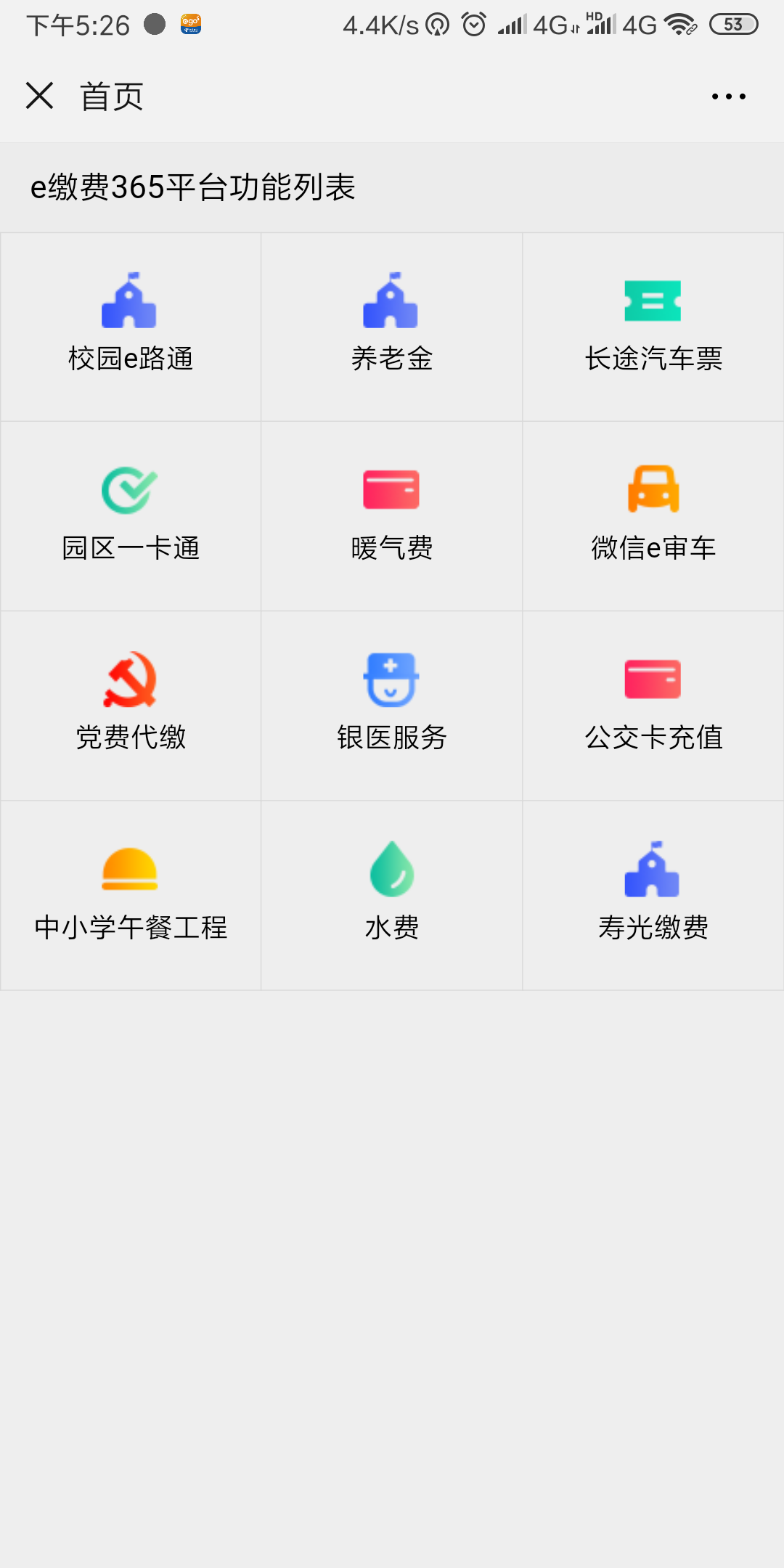Viewport: 784px width, 1568px height.
Task: Tap the 园区一卡通 item
Action: coord(131,516)
